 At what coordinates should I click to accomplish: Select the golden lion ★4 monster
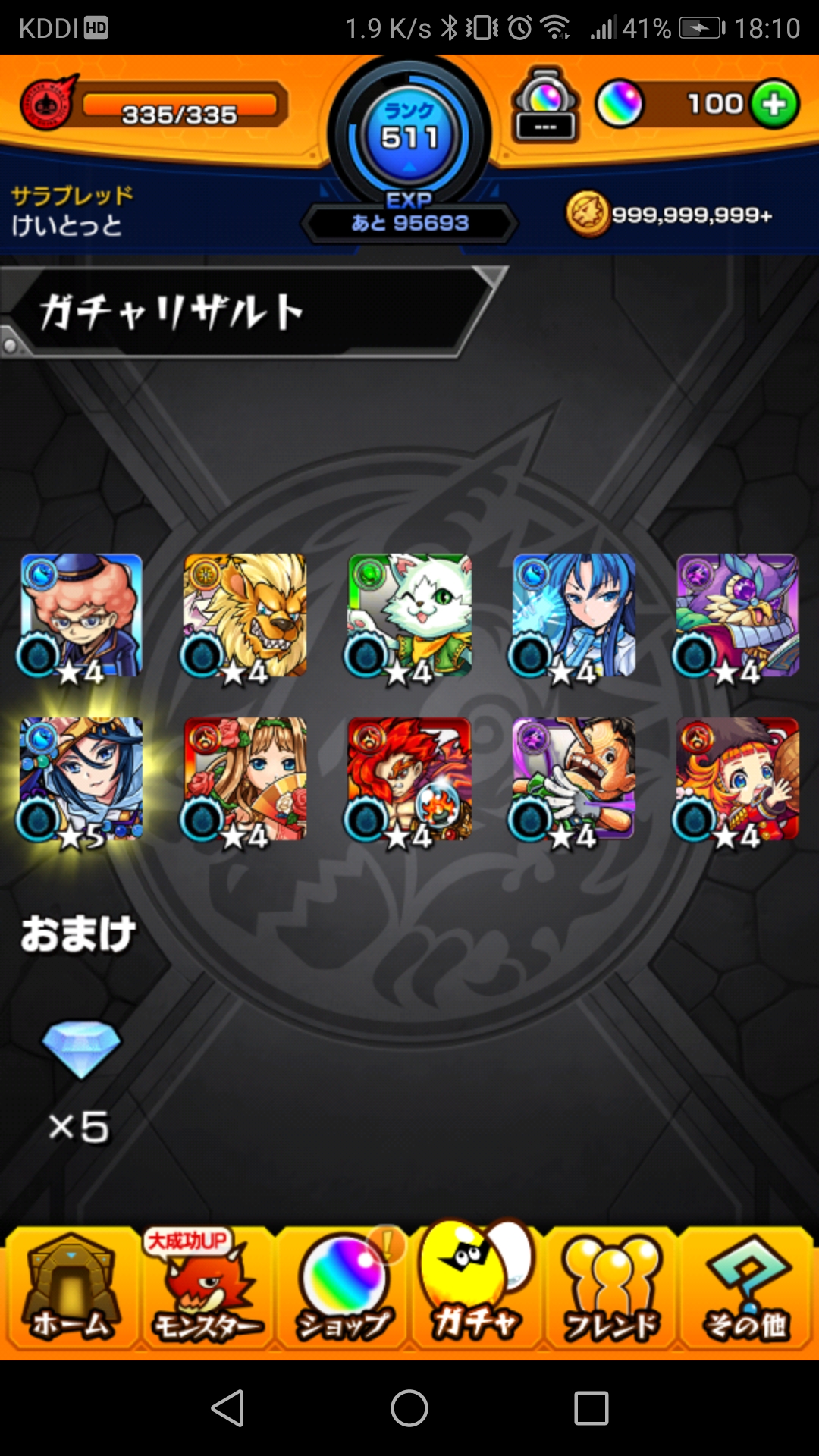click(245, 615)
